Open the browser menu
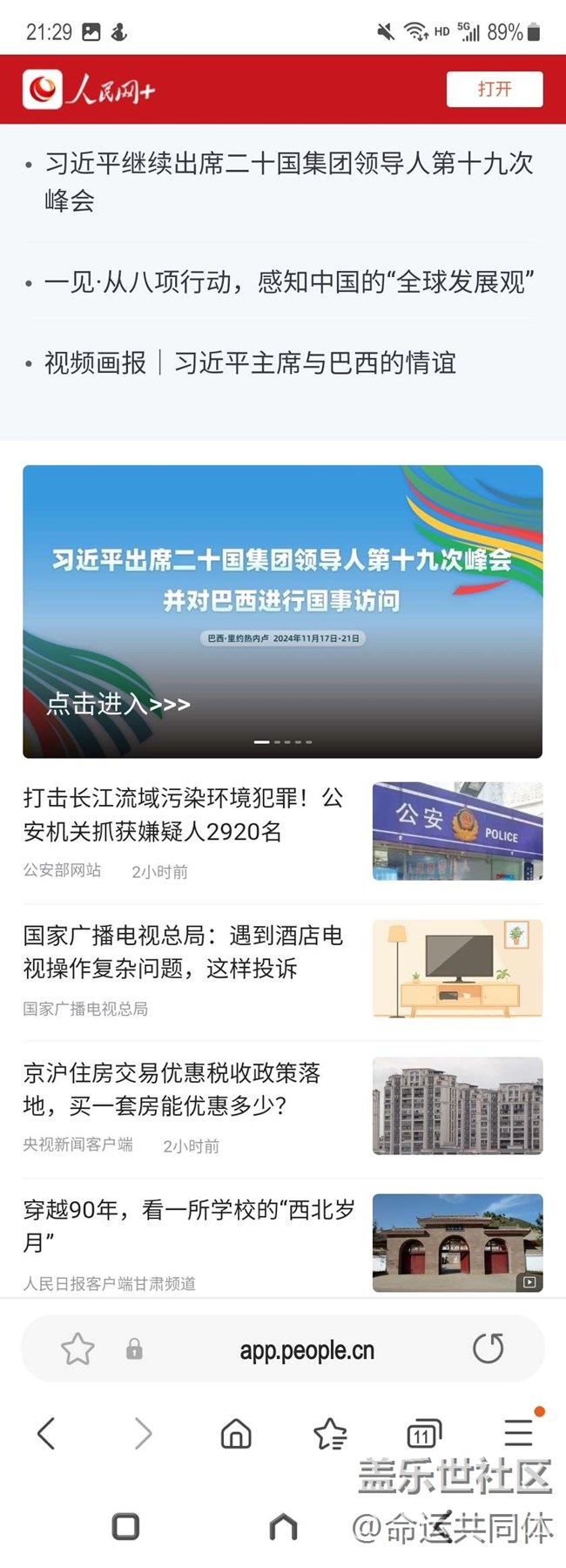The height and width of the screenshot is (1568, 566). [519, 1432]
